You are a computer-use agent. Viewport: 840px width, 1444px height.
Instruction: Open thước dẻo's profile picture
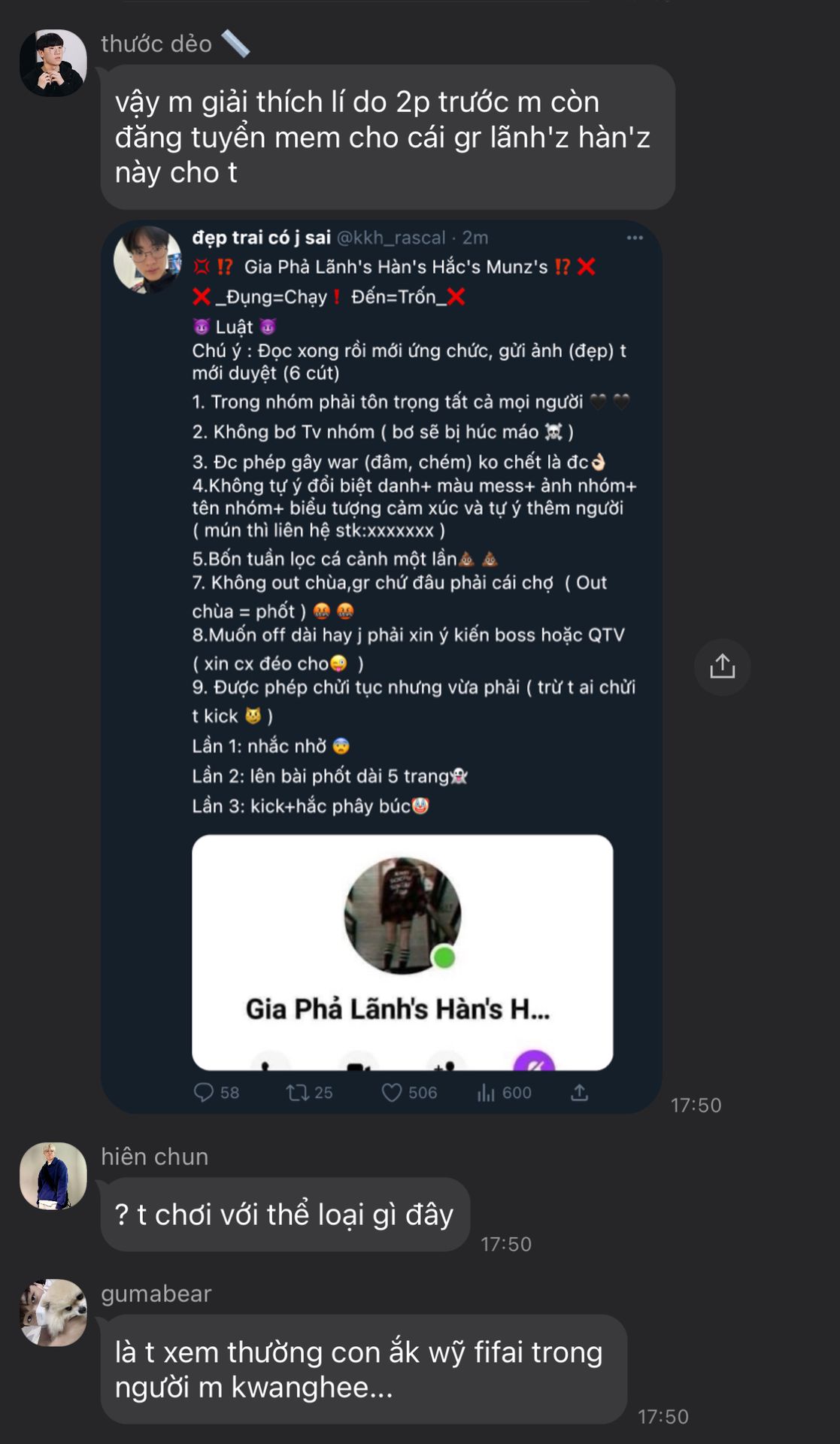tap(53, 63)
